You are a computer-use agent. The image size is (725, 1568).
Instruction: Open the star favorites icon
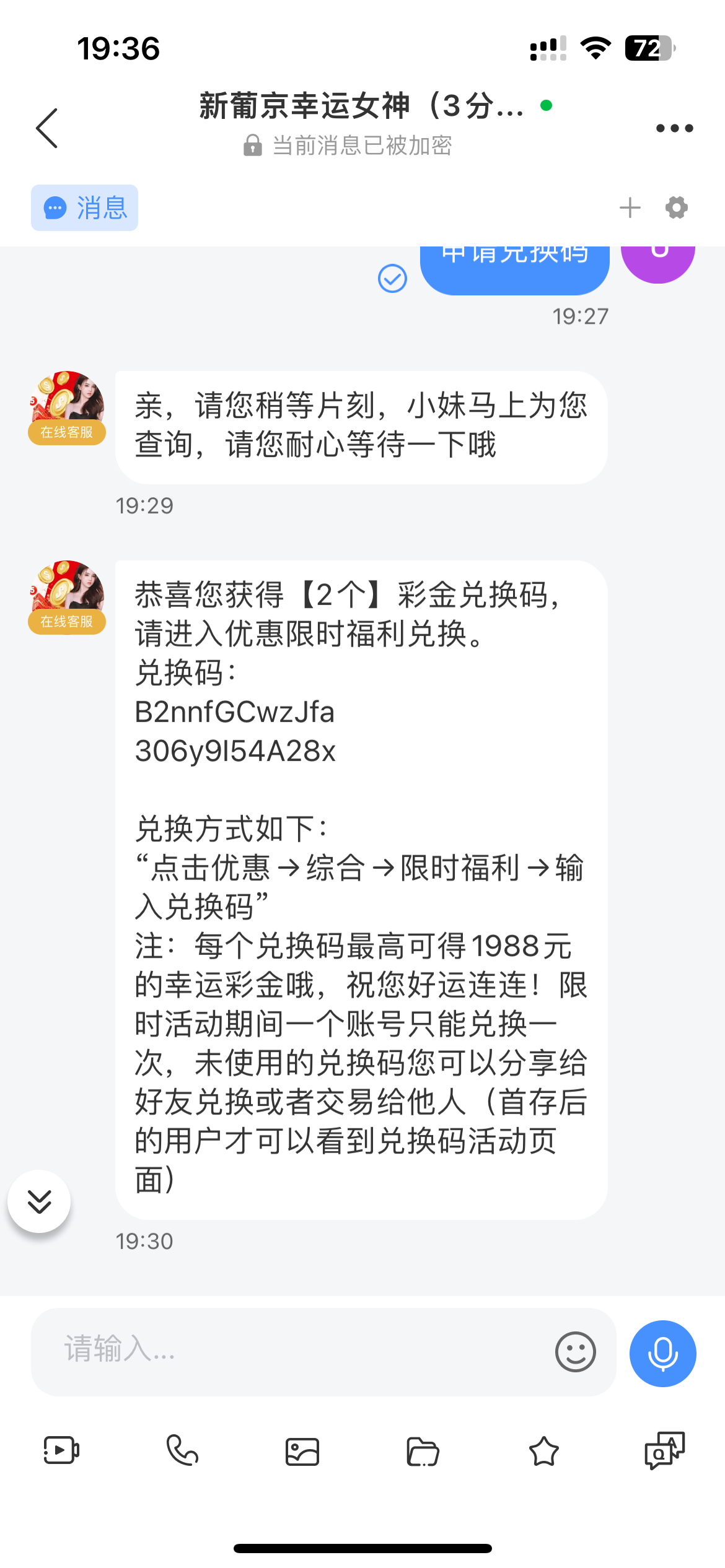pyautogui.click(x=543, y=1452)
